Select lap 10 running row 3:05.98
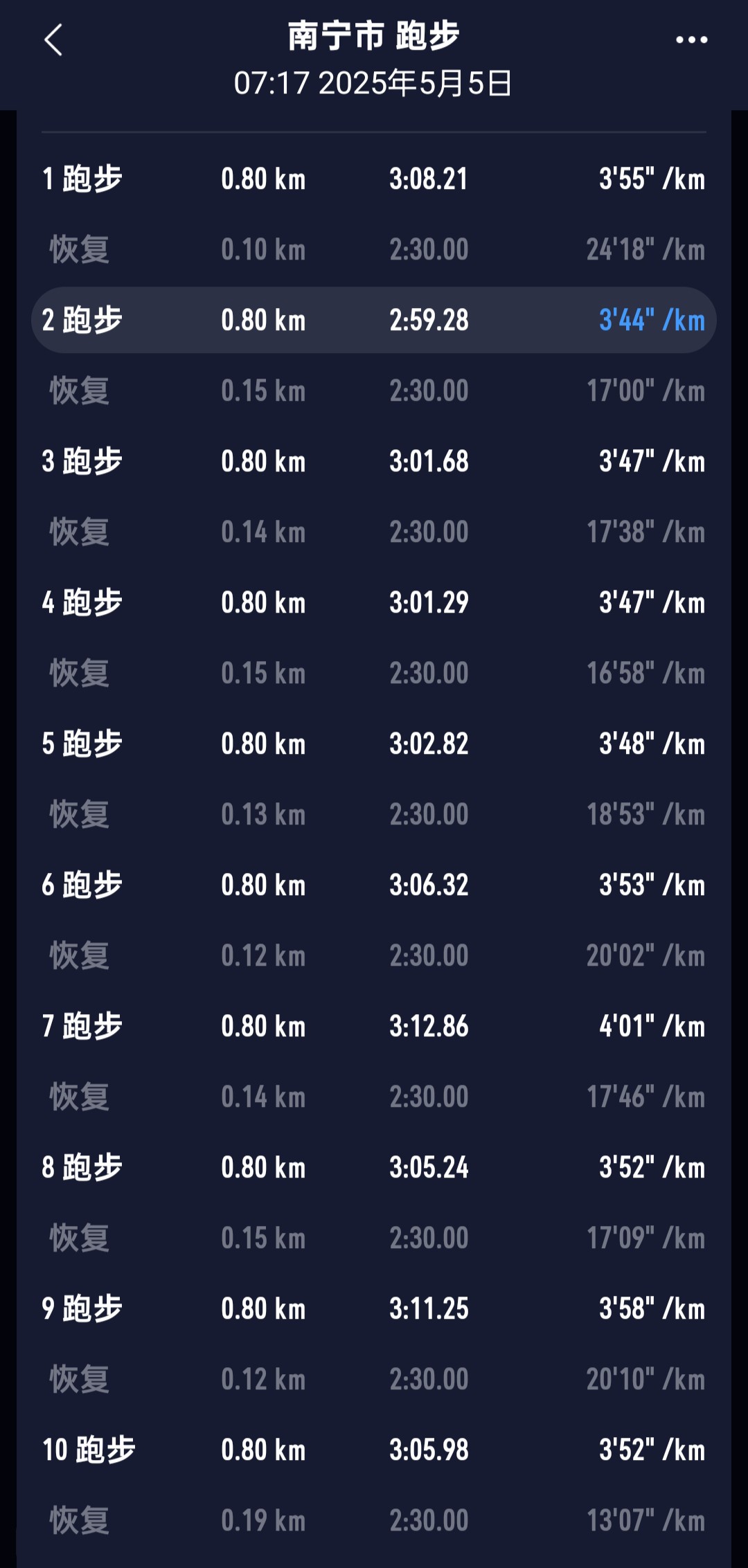Screen dimensions: 748x1568 pyautogui.click(x=374, y=1450)
